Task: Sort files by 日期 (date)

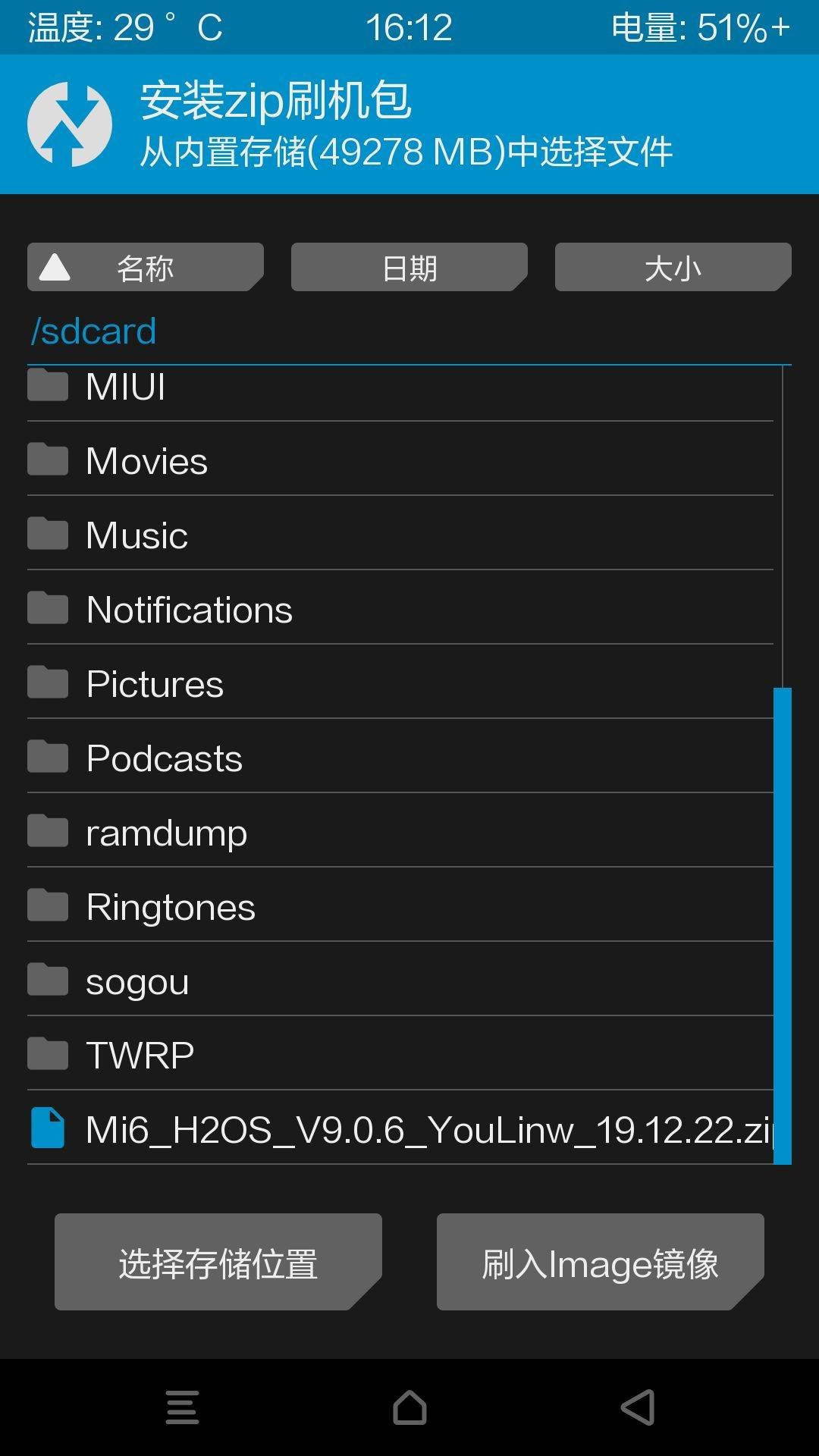Action: point(409,268)
